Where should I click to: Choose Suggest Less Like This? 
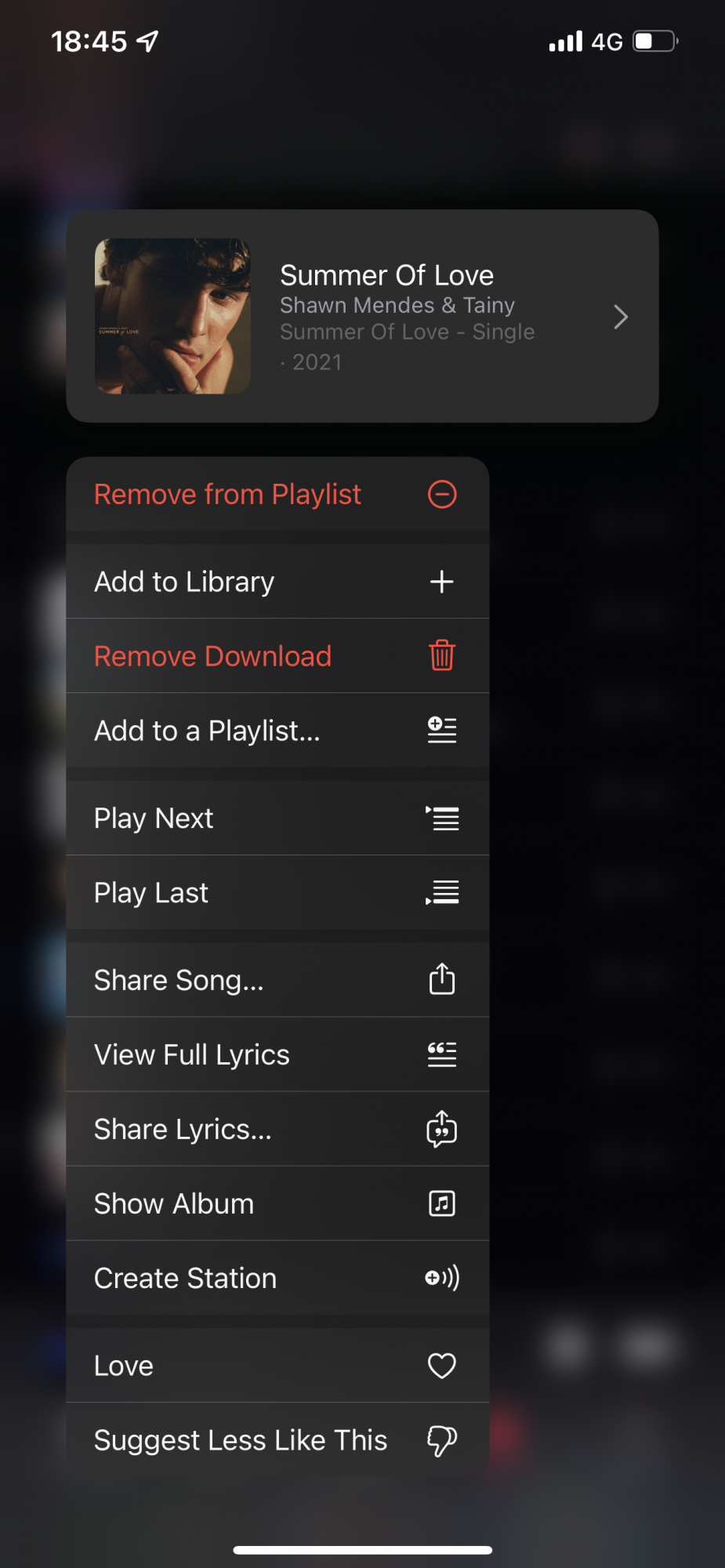277,1440
